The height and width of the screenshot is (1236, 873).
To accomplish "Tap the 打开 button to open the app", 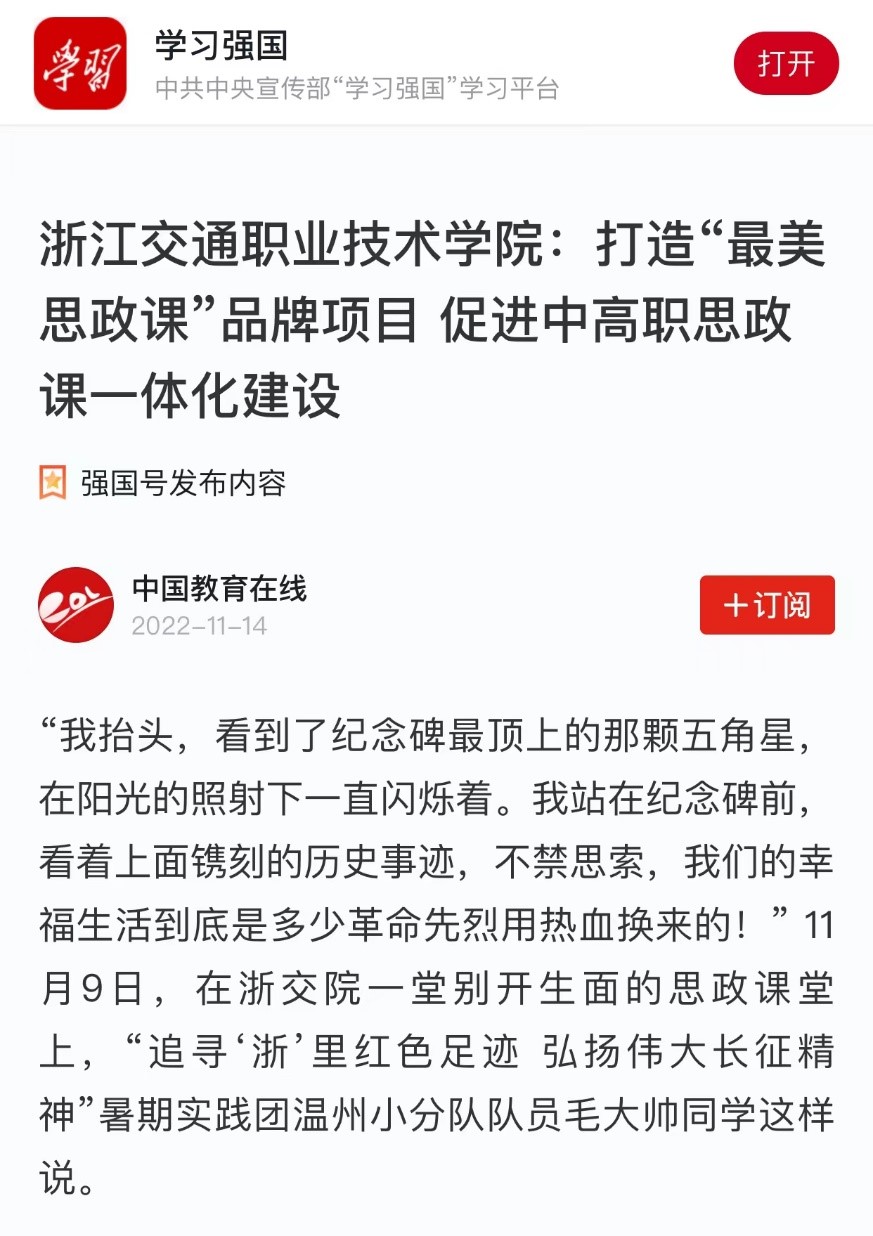I will [785, 64].
